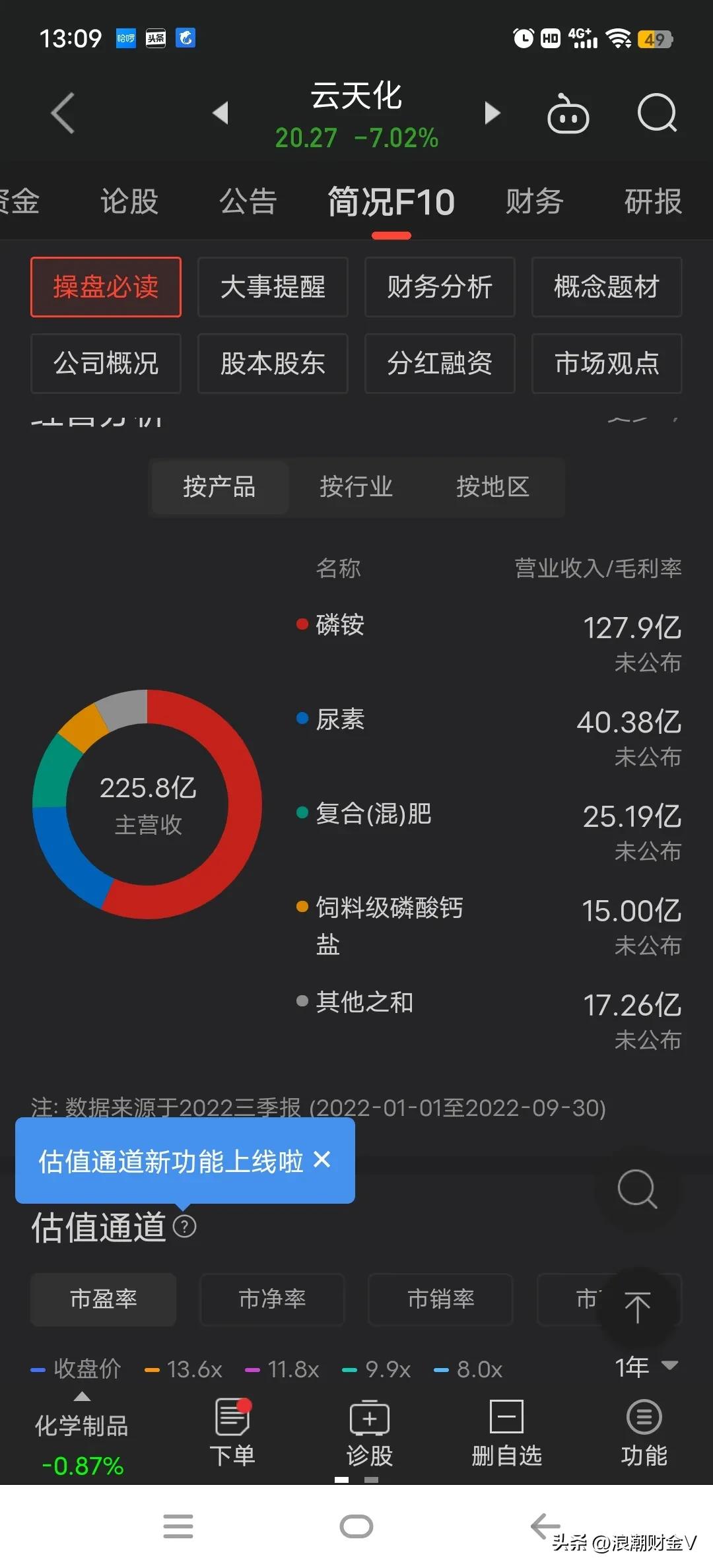
Task: Switch revenue breakdown to 按行业
Action: click(x=356, y=487)
